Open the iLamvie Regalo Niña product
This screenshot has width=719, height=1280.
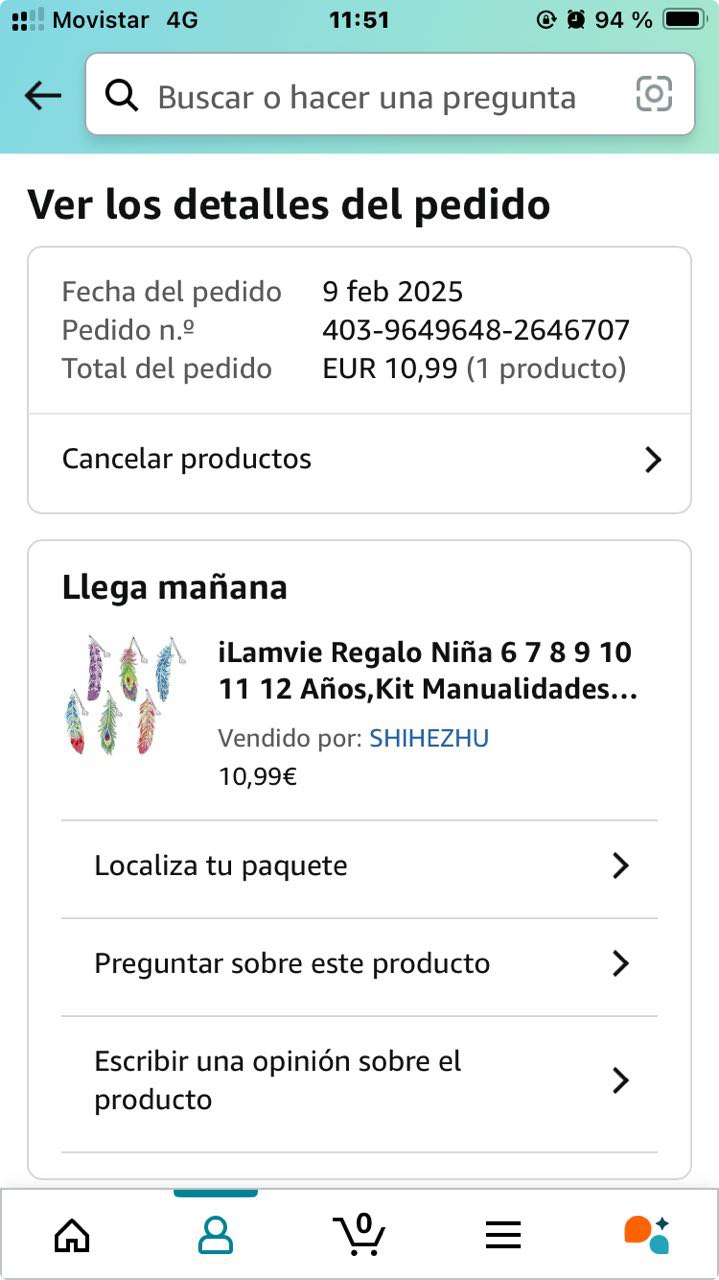(x=426, y=670)
